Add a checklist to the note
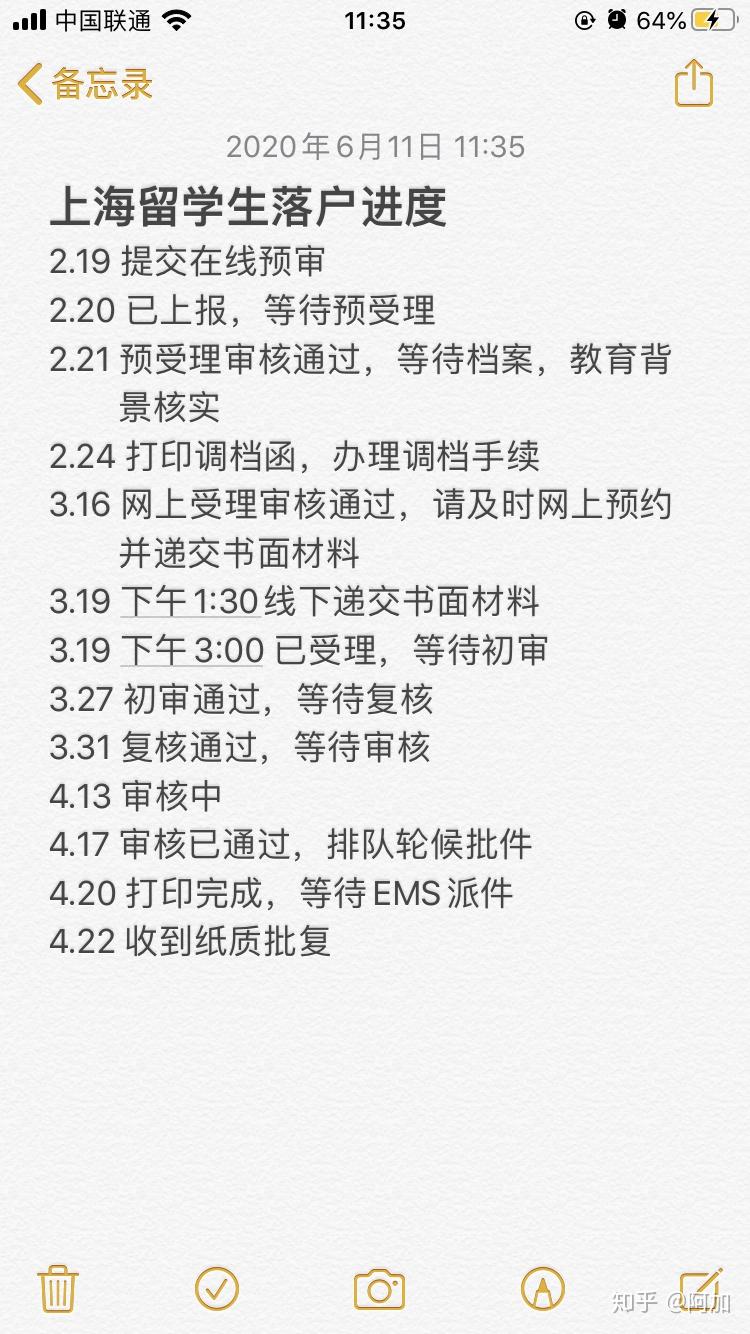The height and width of the screenshot is (1334, 750). (217, 1287)
